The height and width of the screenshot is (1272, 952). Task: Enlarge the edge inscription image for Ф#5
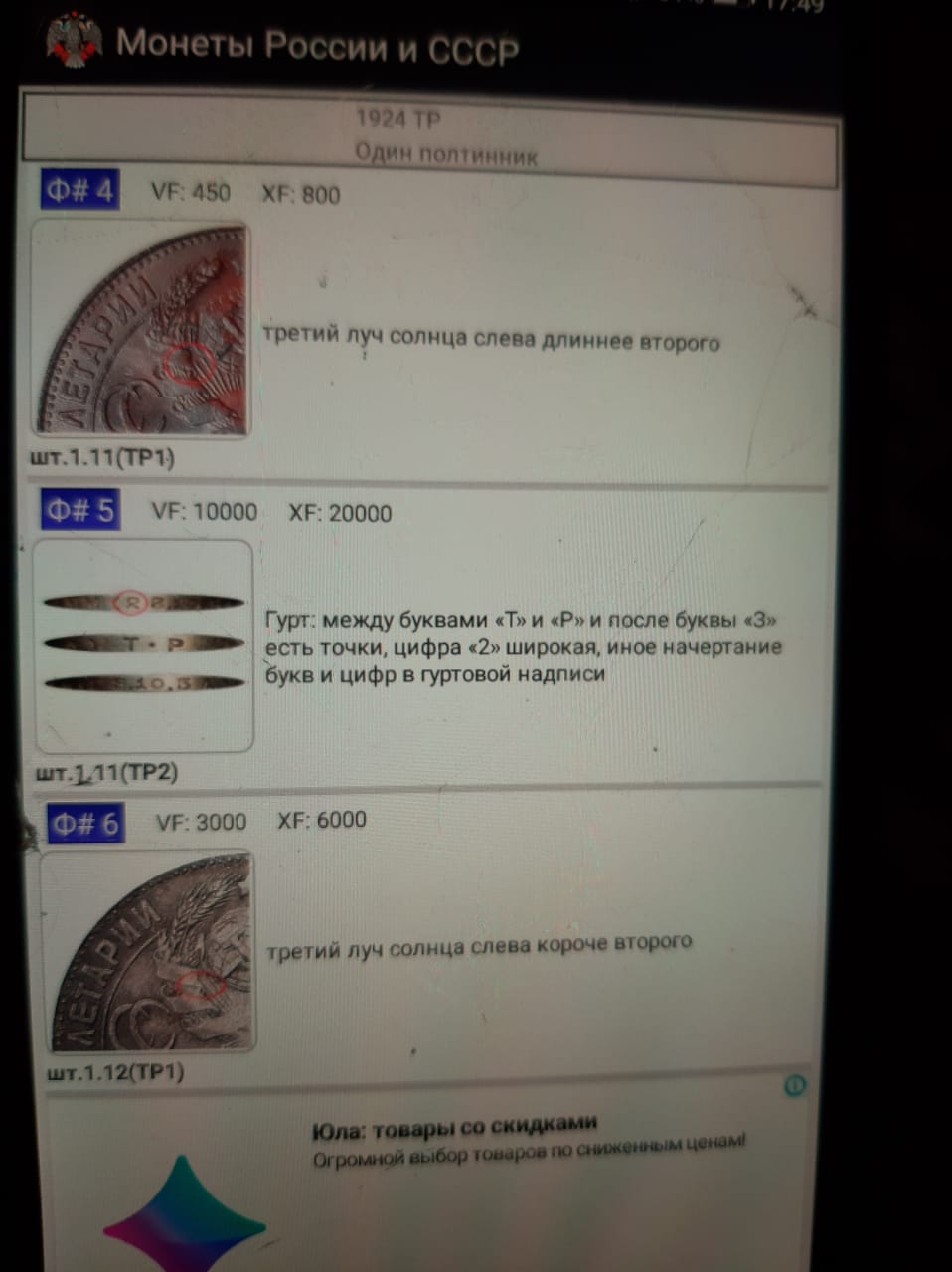pos(144,646)
